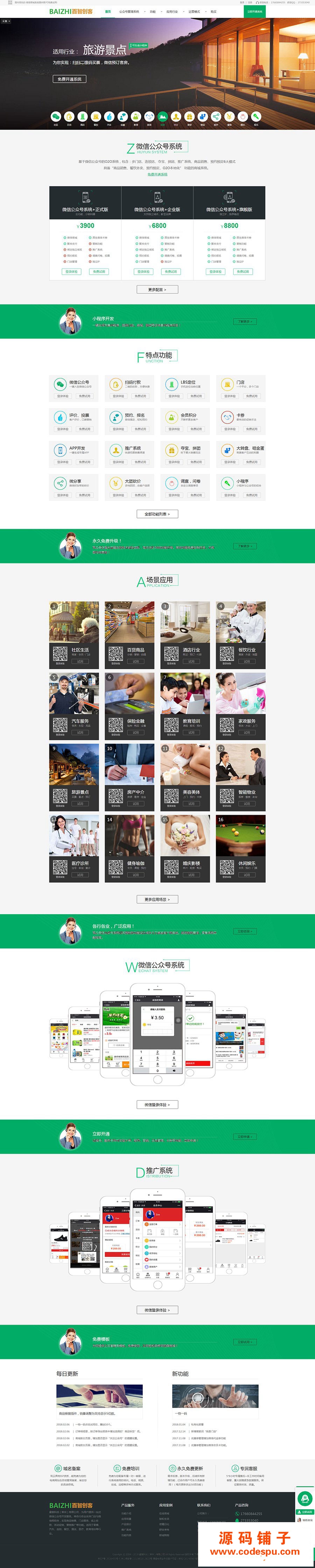The height and width of the screenshot is (1568, 315).
Task: Open 更多配置 below the pricing plans
Action: coord(157,290)
